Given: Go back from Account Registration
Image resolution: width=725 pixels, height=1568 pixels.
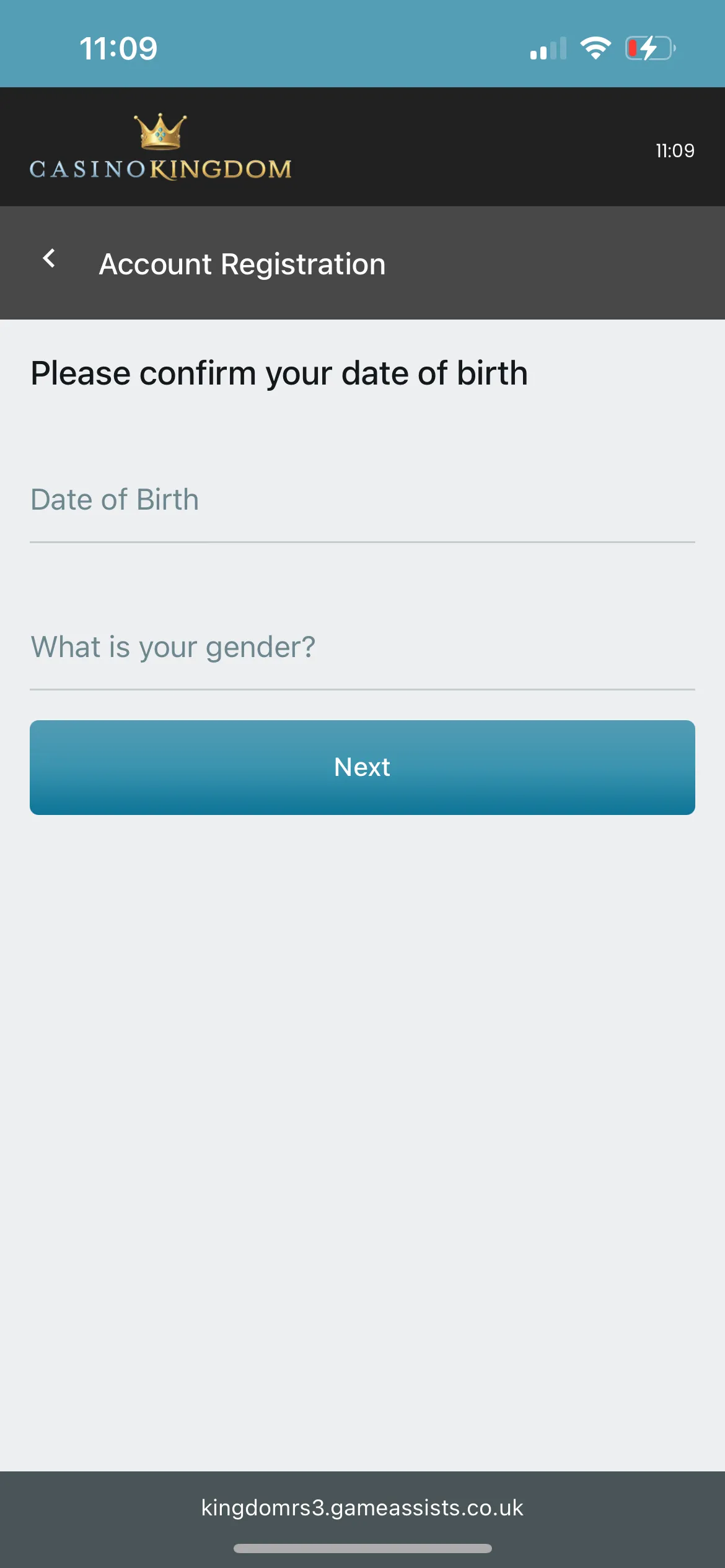Looking at the screenshot, I should click(50, 259).
